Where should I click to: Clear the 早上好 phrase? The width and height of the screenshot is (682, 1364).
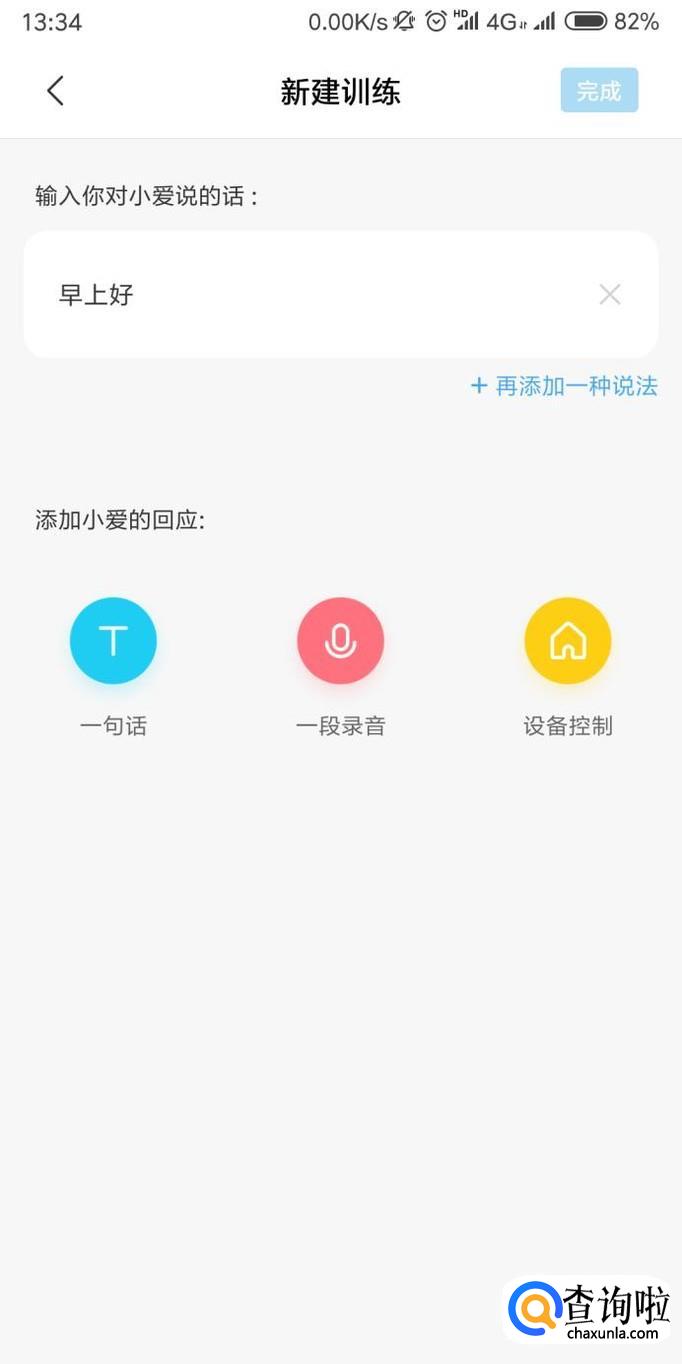coord(609,295)
